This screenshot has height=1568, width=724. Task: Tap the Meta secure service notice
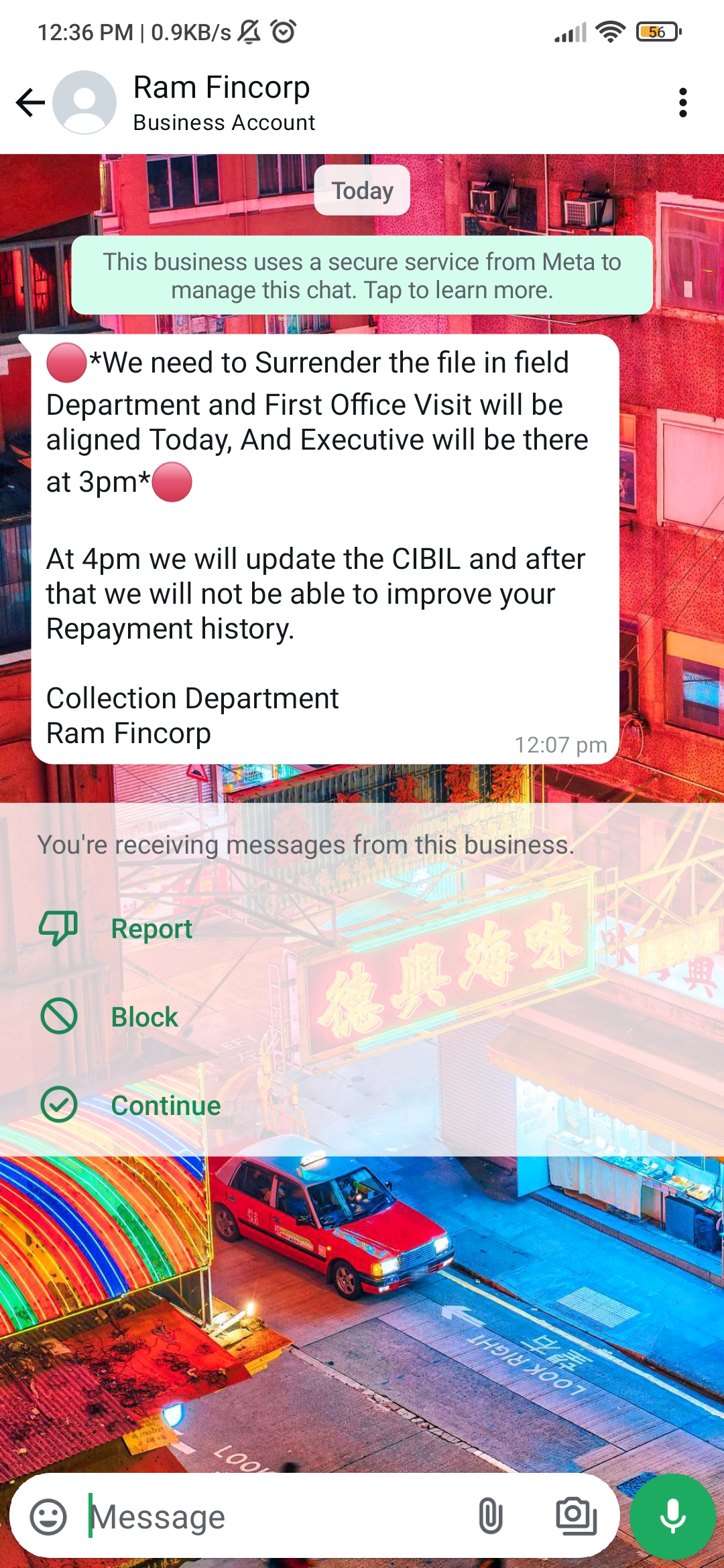click(362, 275)
